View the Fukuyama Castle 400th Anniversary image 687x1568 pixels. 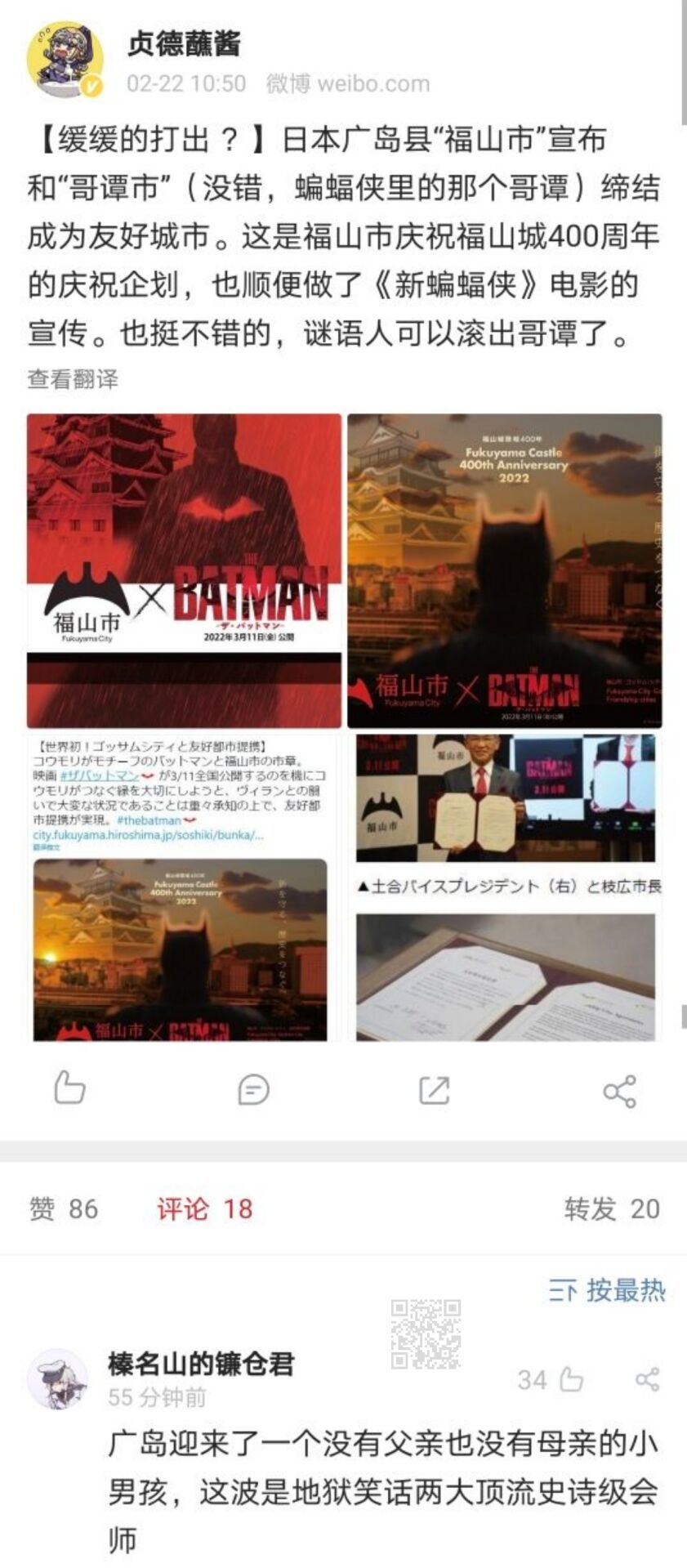click(504, 570)
